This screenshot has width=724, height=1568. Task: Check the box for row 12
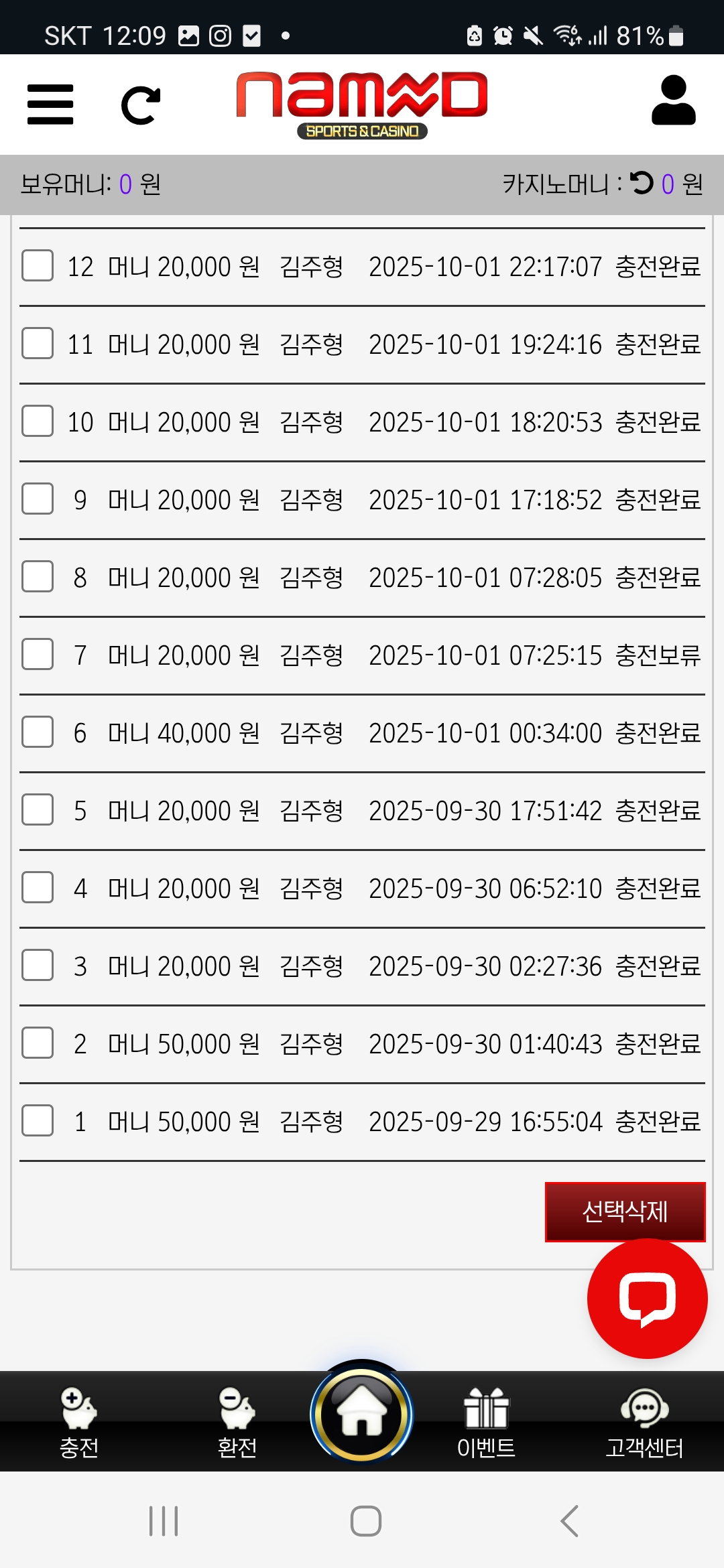tap(38, 266)
